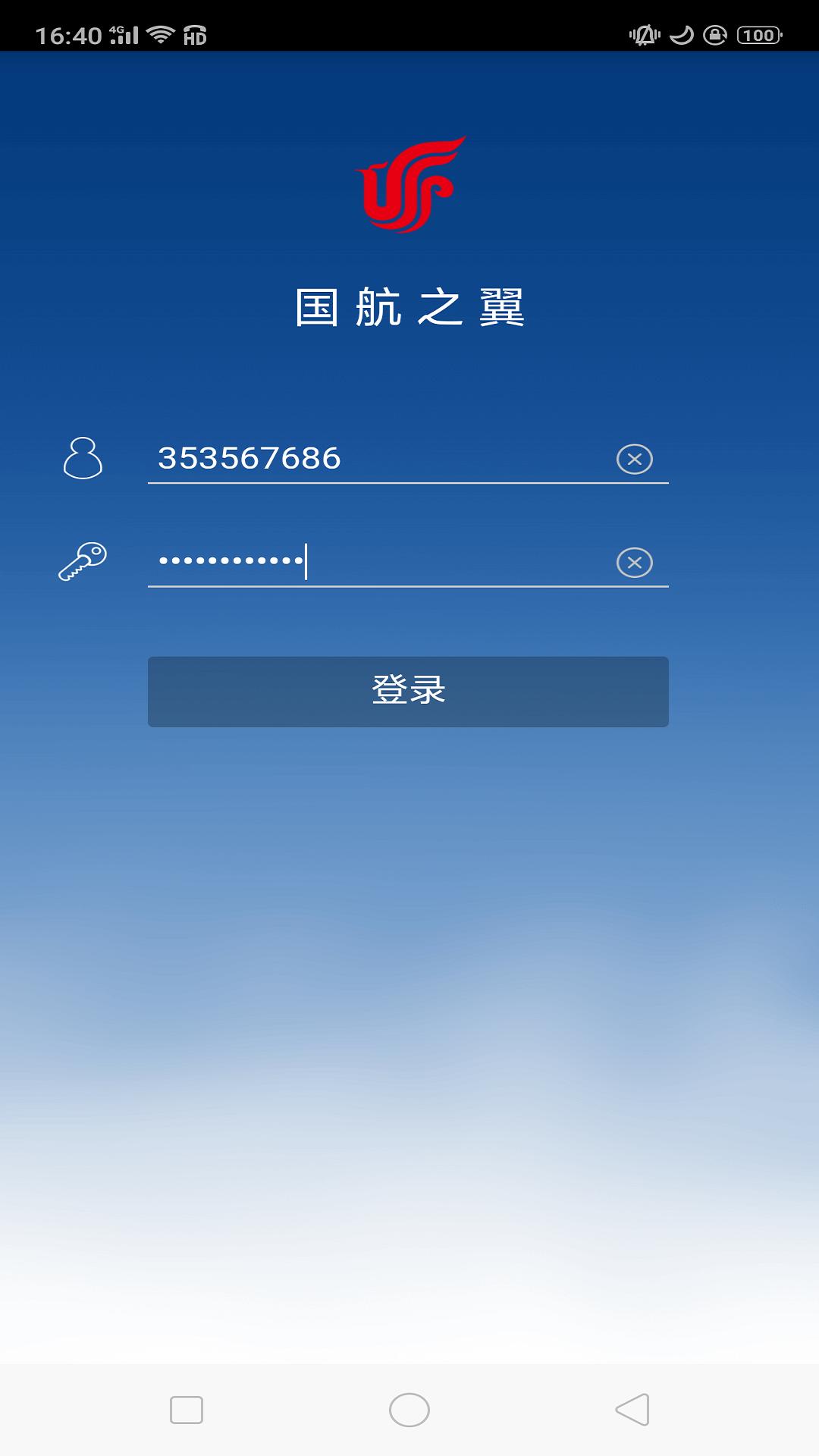Click the person icon beside the username field
The height and width of the screenshot is (1456, 819).
[83, 458]
